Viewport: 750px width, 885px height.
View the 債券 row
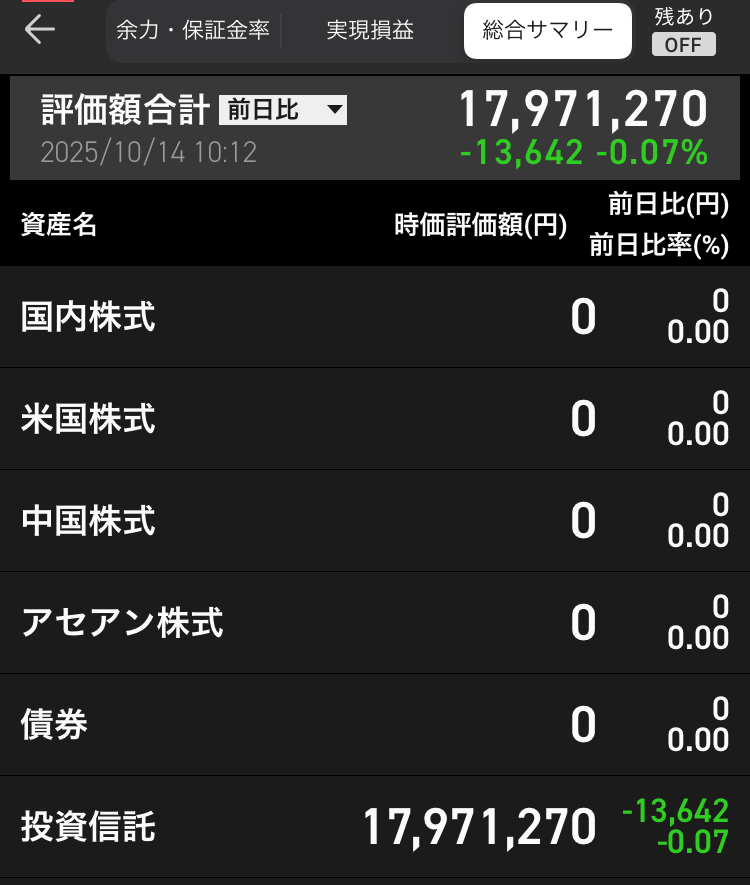pos(375,725)
